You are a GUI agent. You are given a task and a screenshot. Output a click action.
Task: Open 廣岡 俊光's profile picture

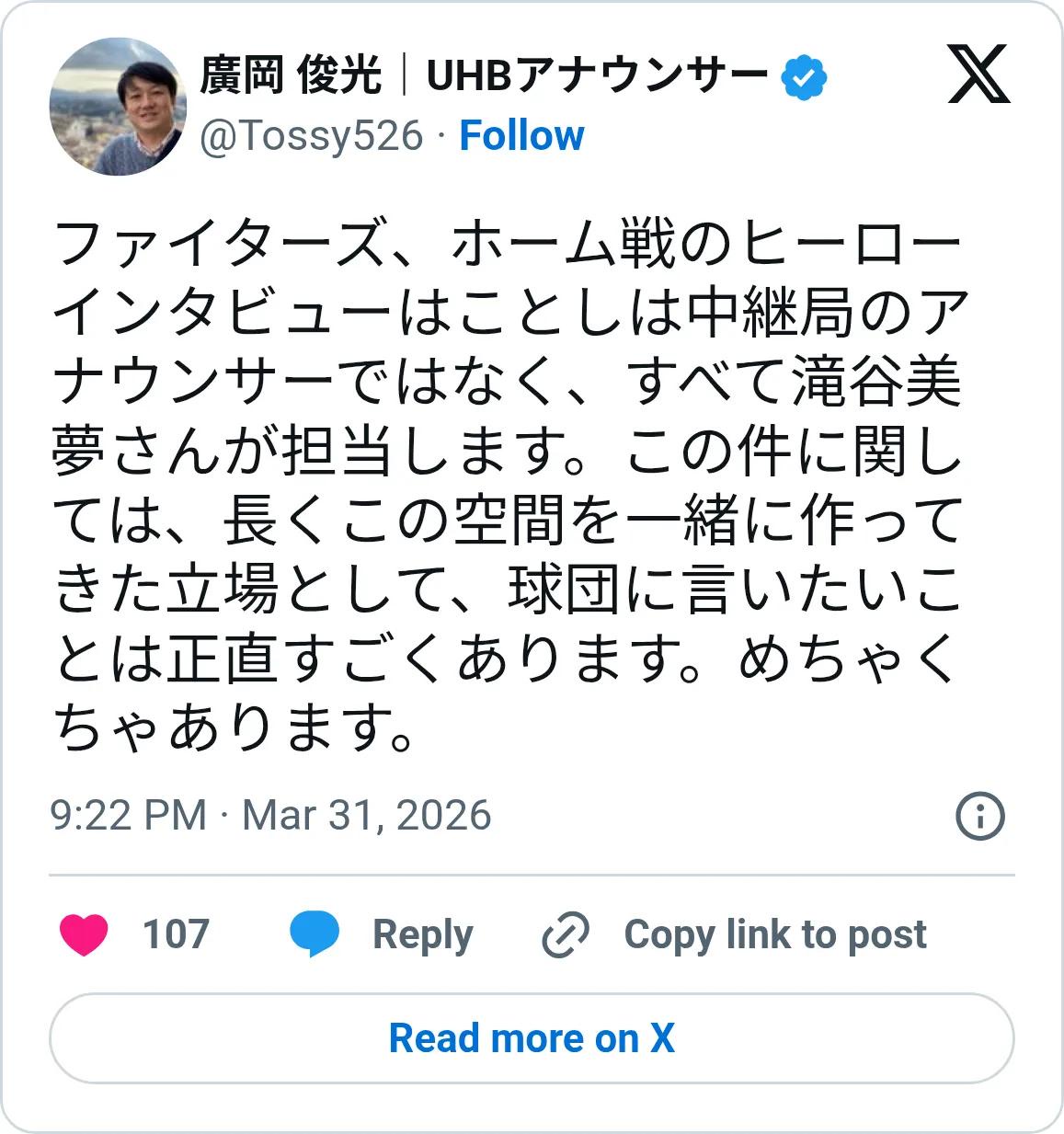point(118,107)
